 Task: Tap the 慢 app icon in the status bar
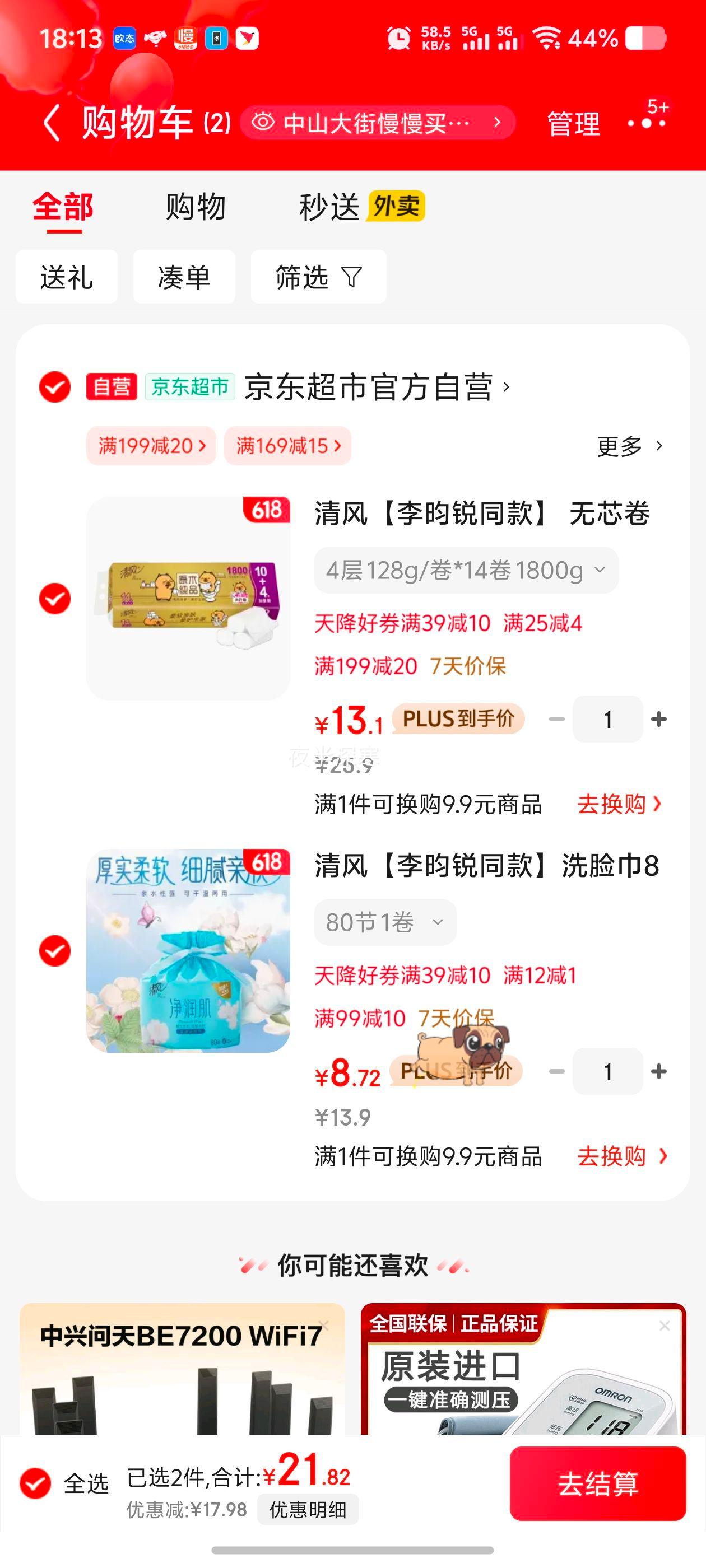(x=185, y=38)
